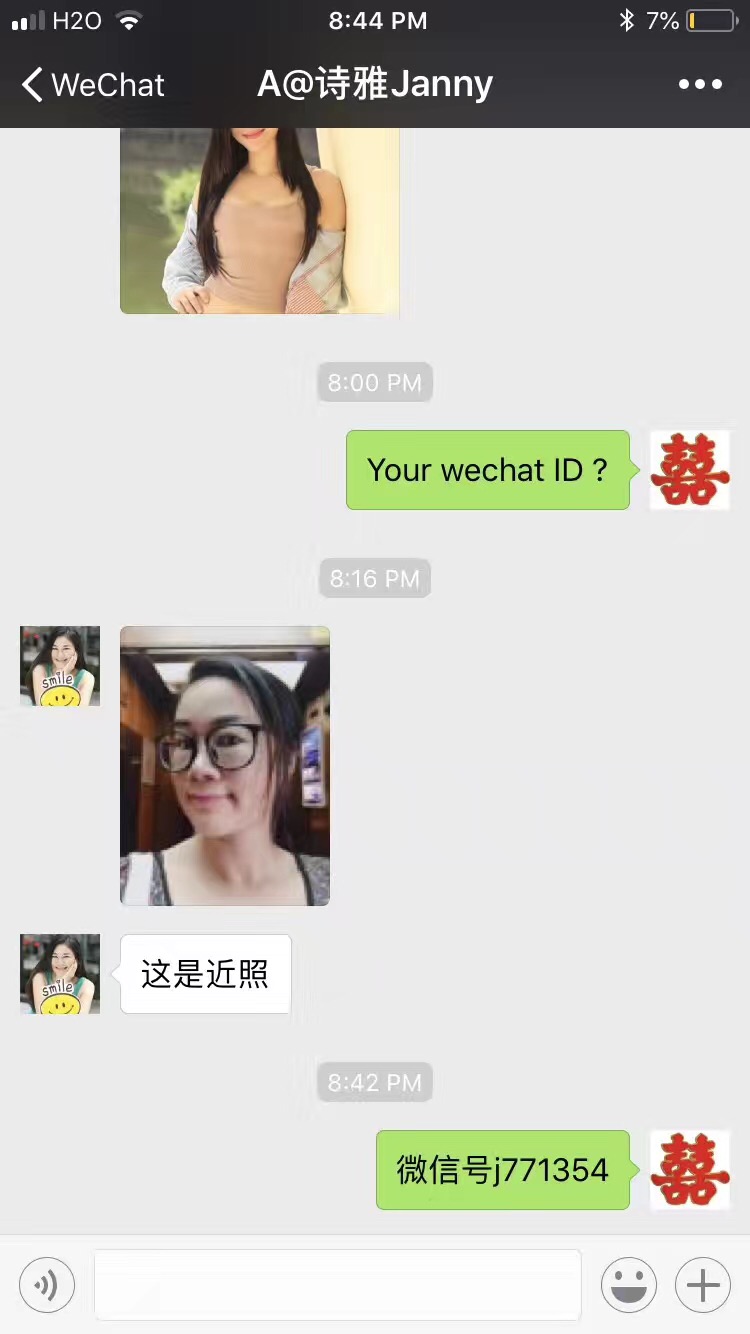Open the partially visible photo above 8:00 PM
Screen dimensions: 750x1334
click(x=260, y=220)
